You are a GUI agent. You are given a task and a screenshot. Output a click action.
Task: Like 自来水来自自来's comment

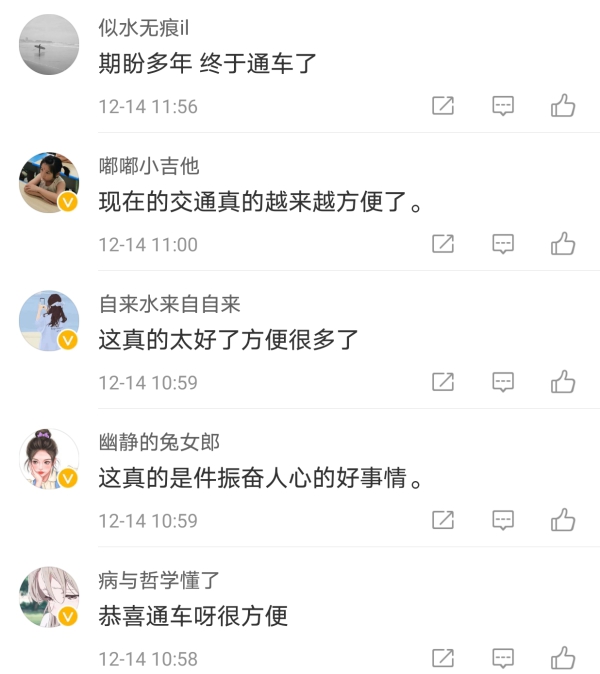point(563,381)
